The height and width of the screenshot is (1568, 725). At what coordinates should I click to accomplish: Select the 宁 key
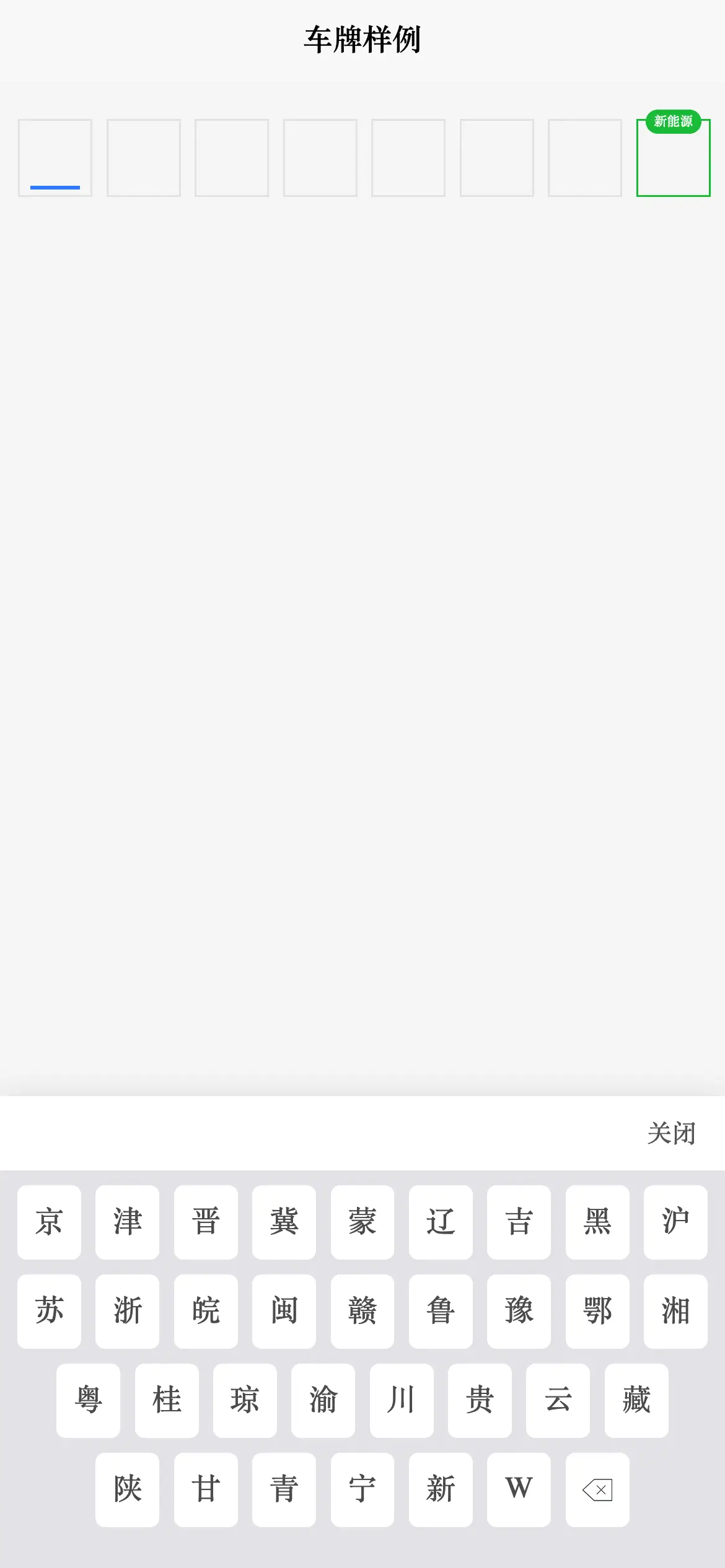362,1490
